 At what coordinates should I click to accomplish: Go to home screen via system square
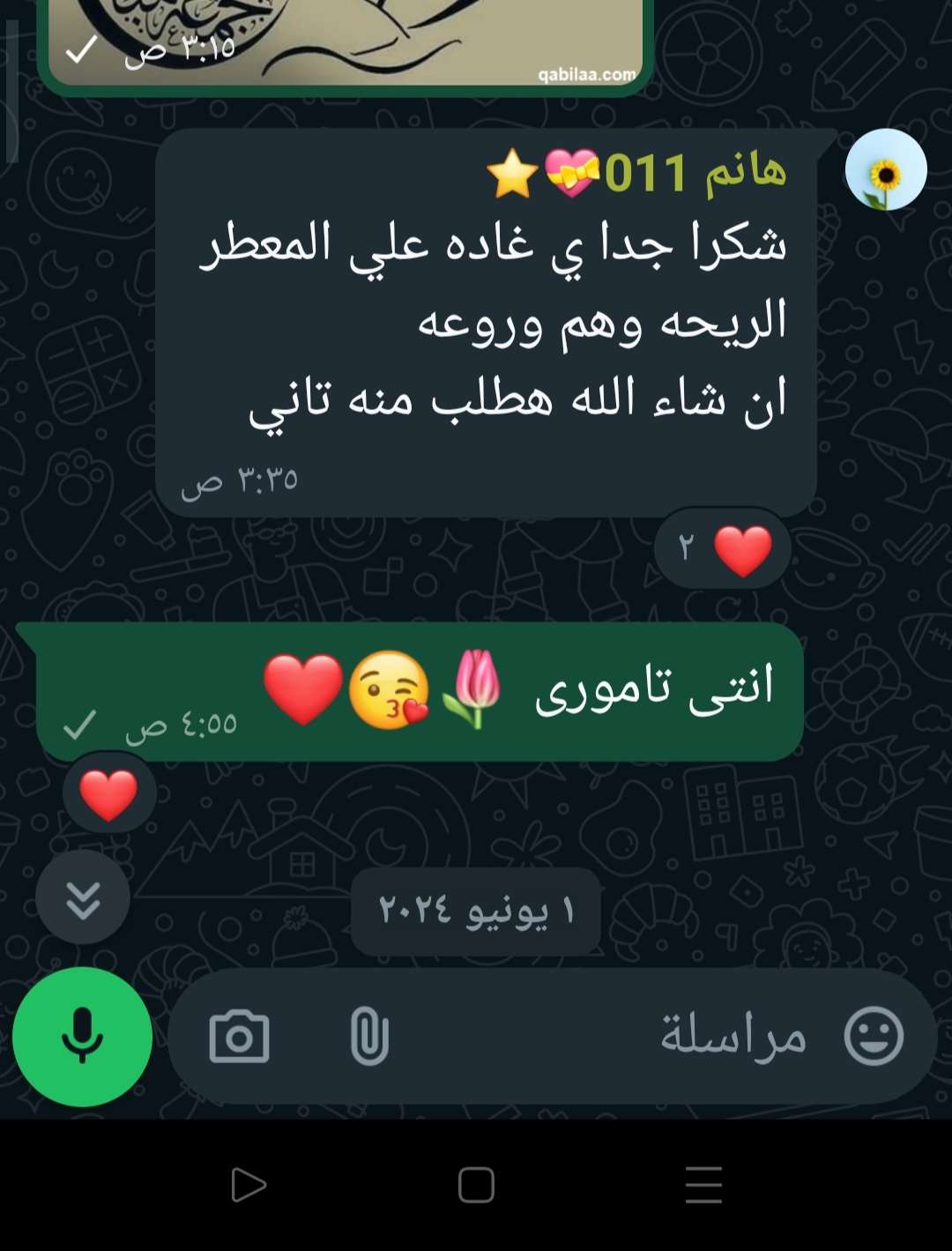(476, 1184)
